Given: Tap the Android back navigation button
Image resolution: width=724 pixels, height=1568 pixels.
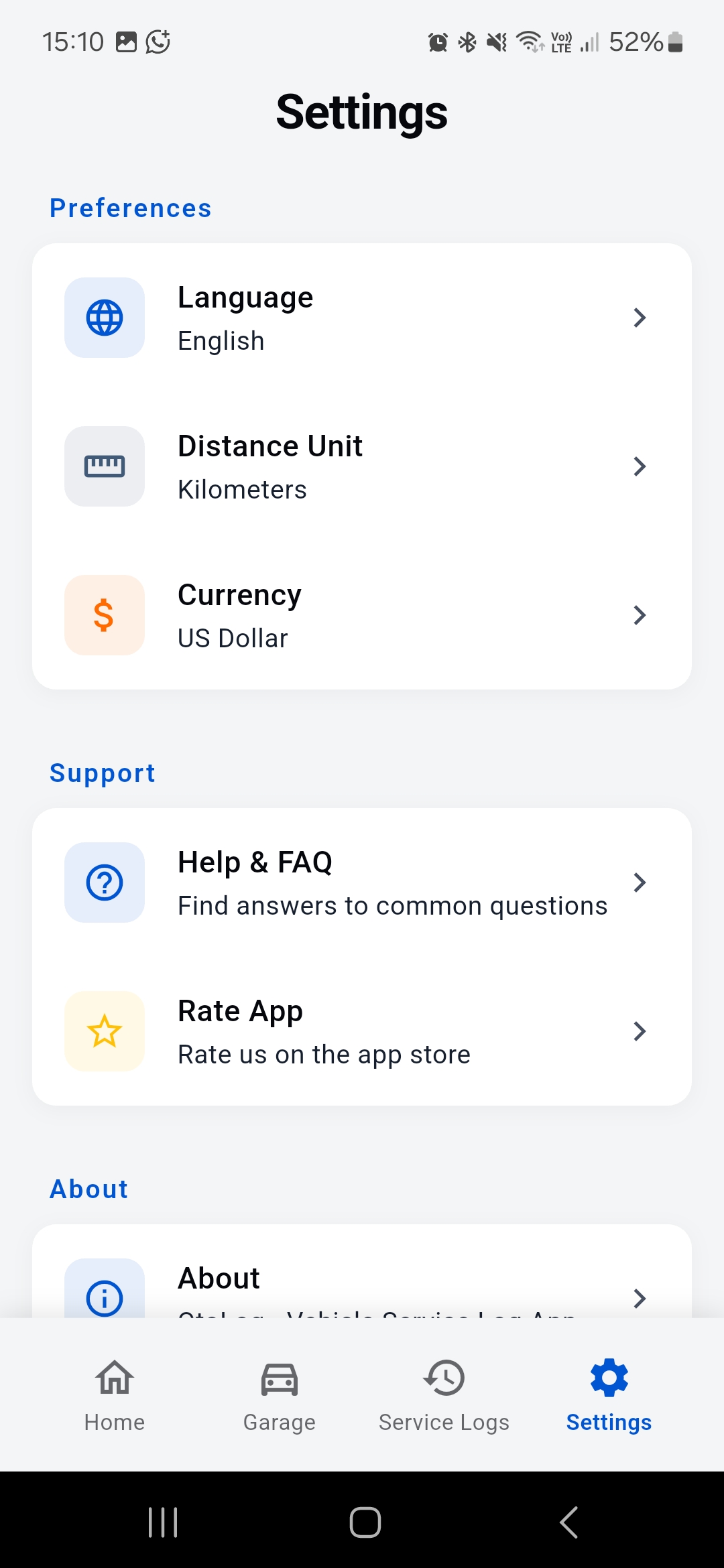Looking at the screenshot, I should point(568,1521).
